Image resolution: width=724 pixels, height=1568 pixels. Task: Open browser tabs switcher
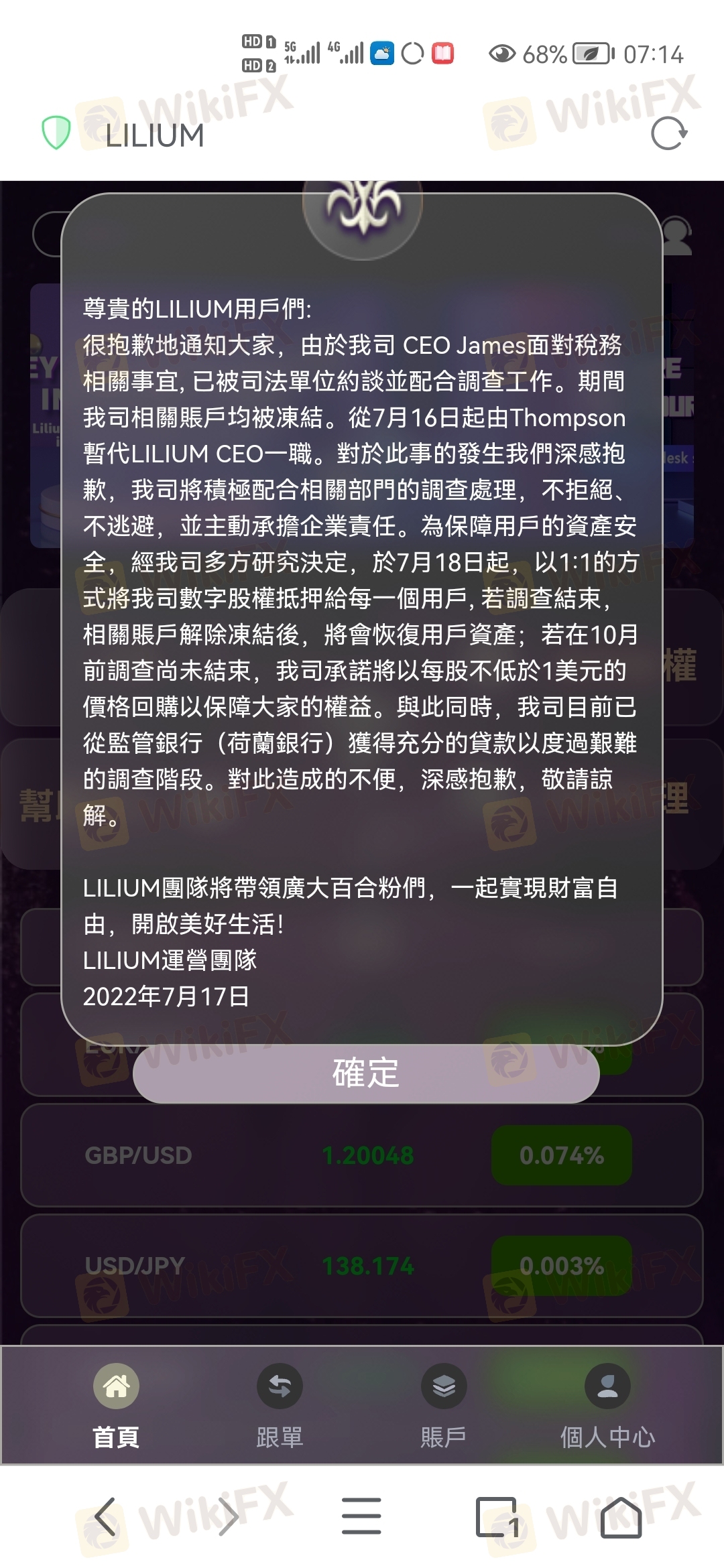click(497, 1516)
